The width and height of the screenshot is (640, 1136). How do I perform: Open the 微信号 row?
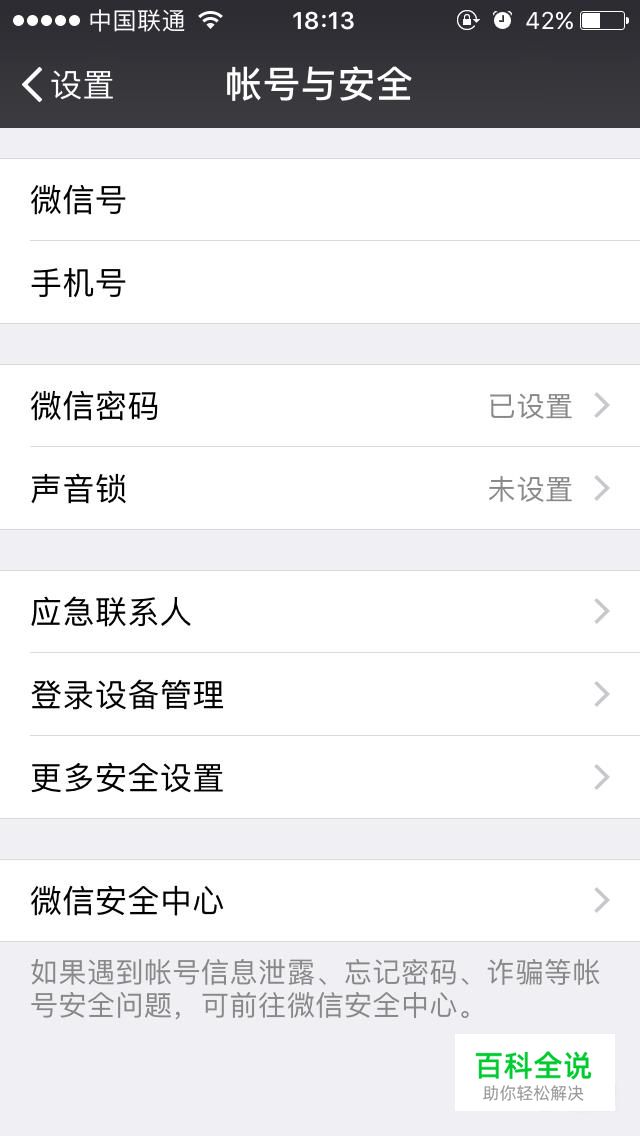click(320, 200)
